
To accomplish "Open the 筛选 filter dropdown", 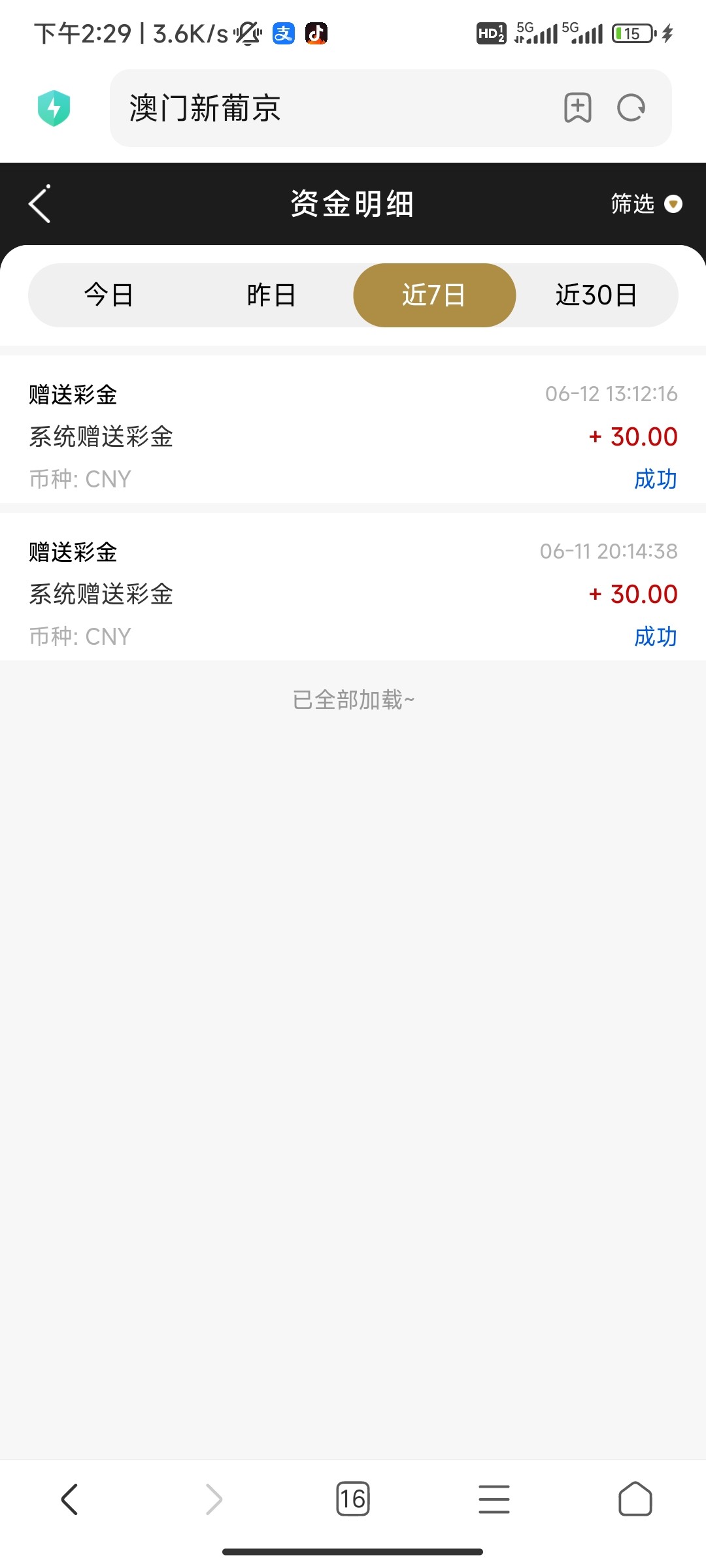I will click(645, 204).
